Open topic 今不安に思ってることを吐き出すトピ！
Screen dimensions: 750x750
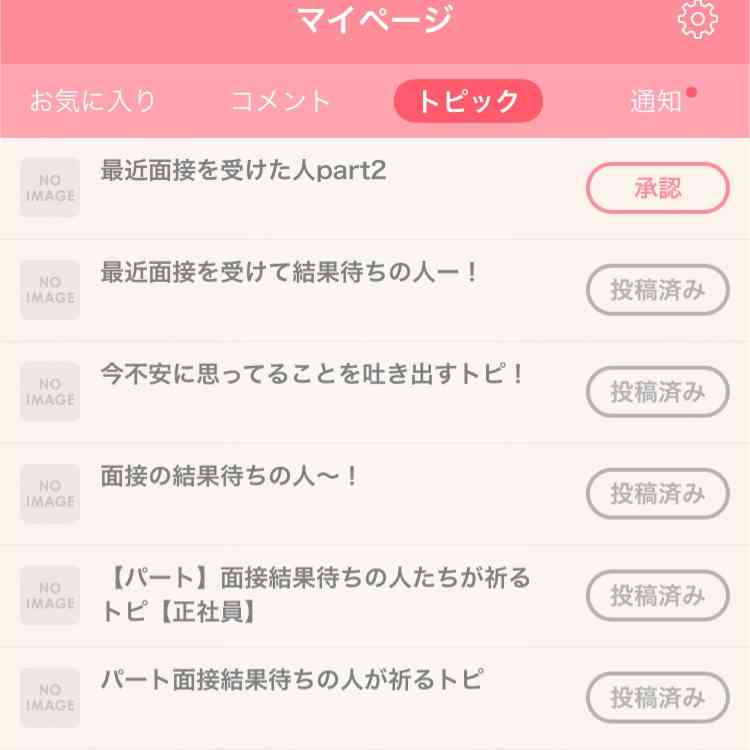click(313, 374)
